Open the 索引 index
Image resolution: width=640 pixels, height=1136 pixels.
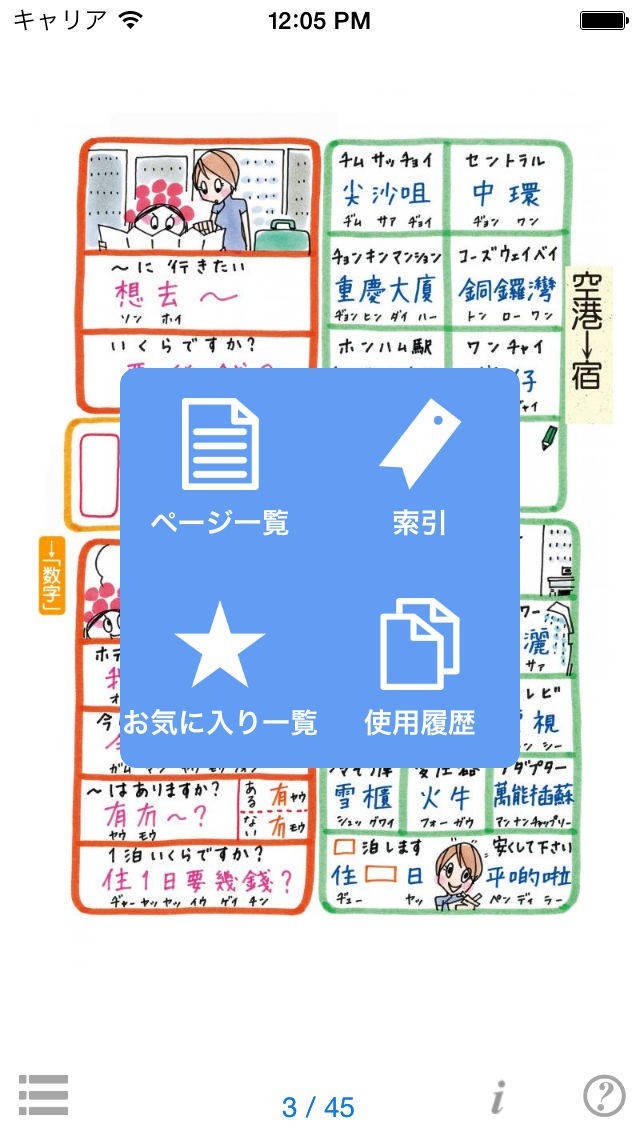pyautogui.click(x=419, y=463)
